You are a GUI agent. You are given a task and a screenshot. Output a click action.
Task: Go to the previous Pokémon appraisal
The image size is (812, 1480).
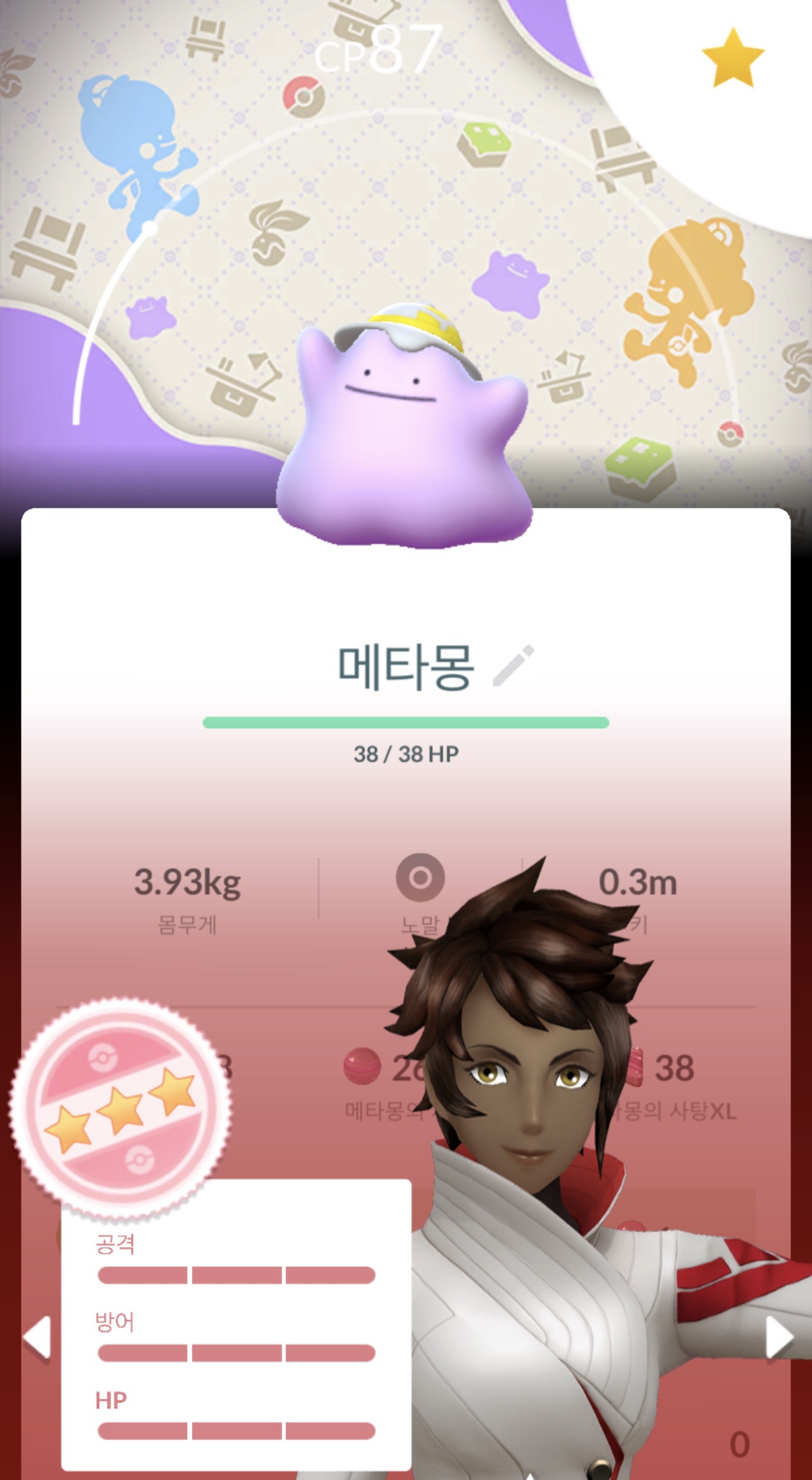click(x=37, y=1337)
